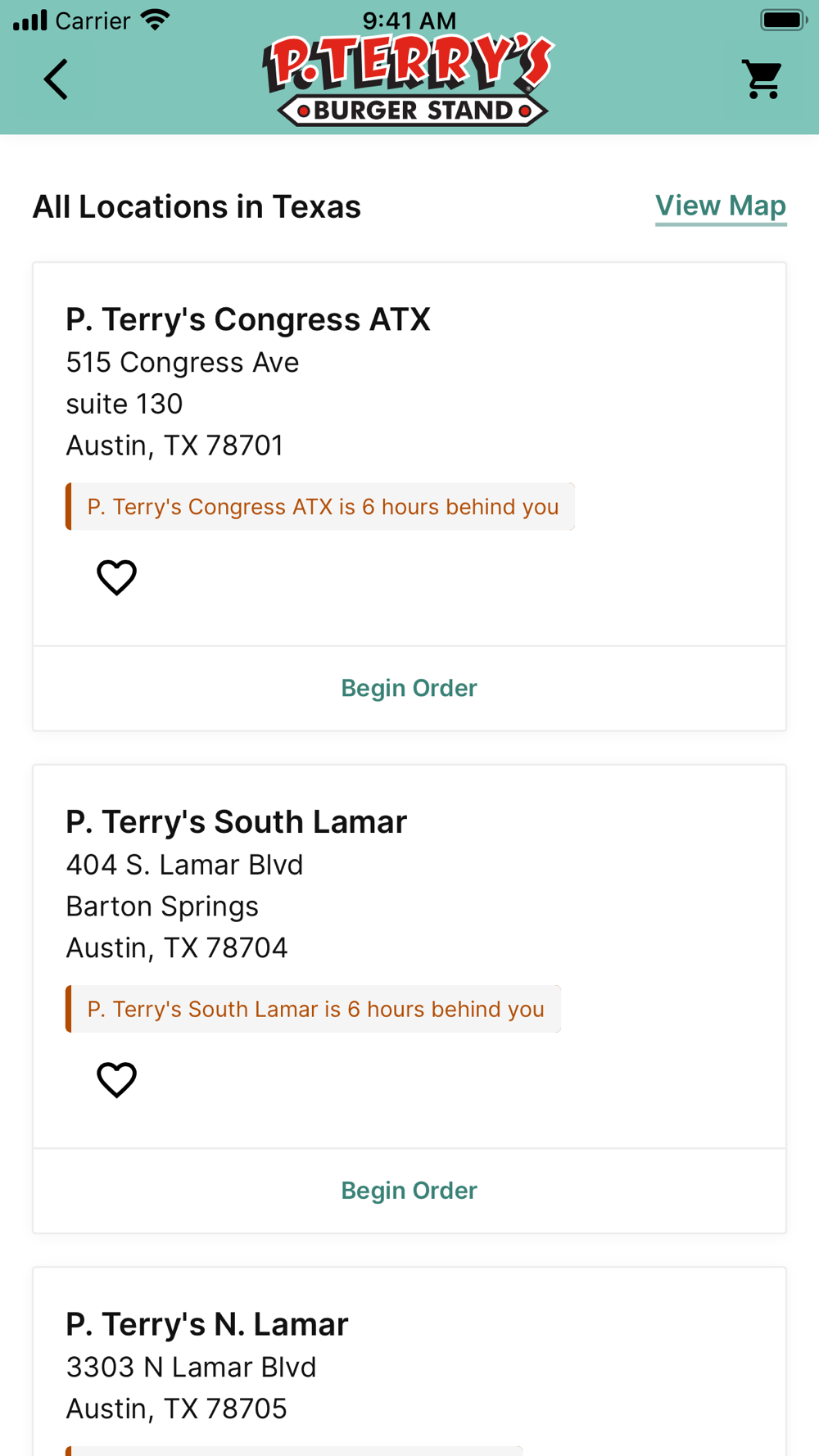The width and height of the screenshot is (819, 1456).
Task: Favorite P. Terry's Congress ATX with heart
Action: (116, 577)
